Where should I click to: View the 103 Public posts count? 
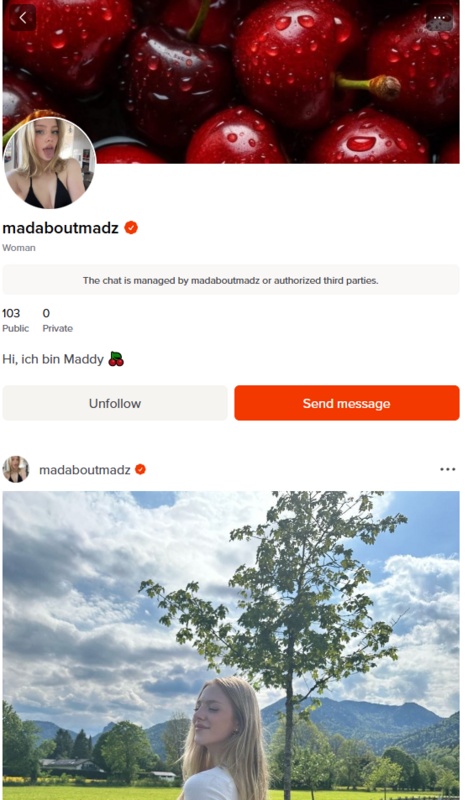pyautogui.click(x=15, y=320)
